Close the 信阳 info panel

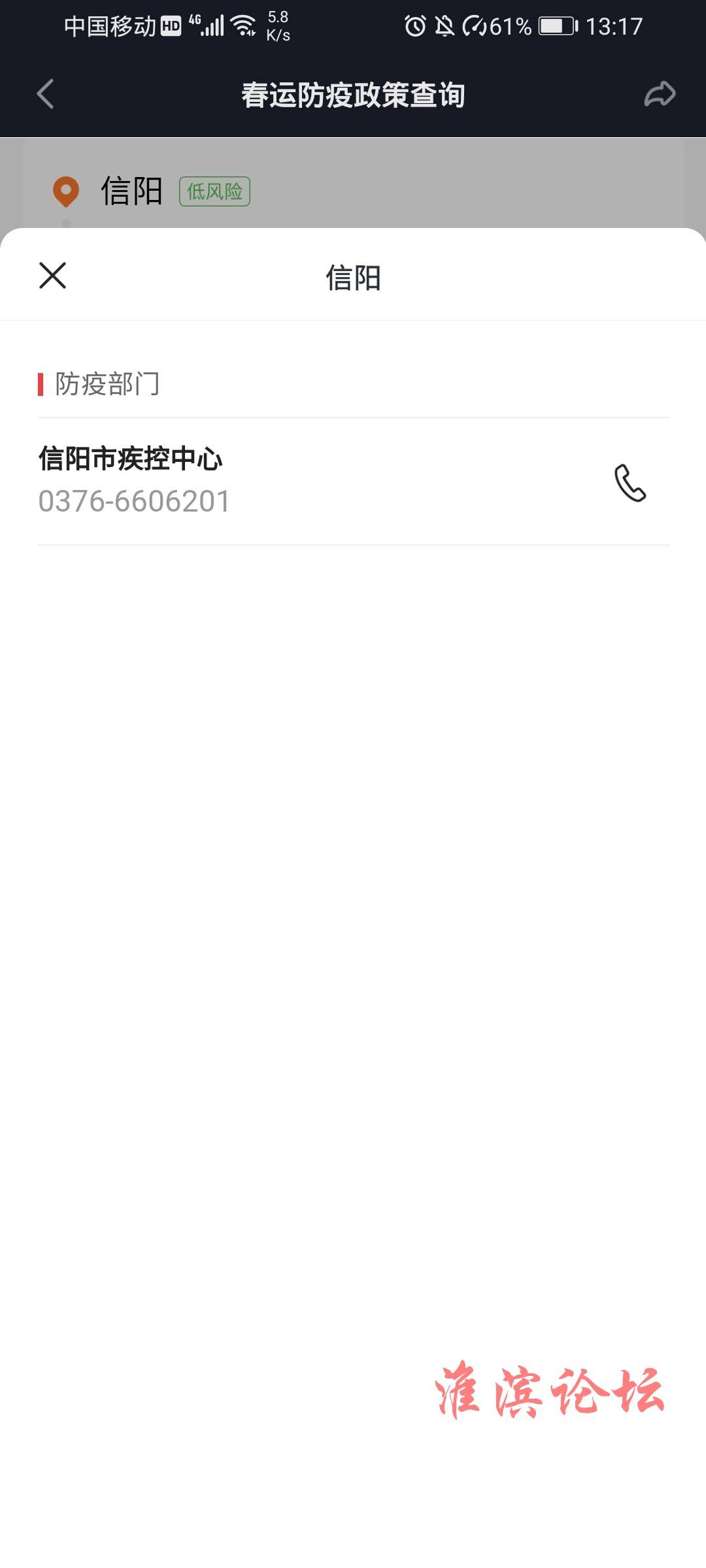52,275
